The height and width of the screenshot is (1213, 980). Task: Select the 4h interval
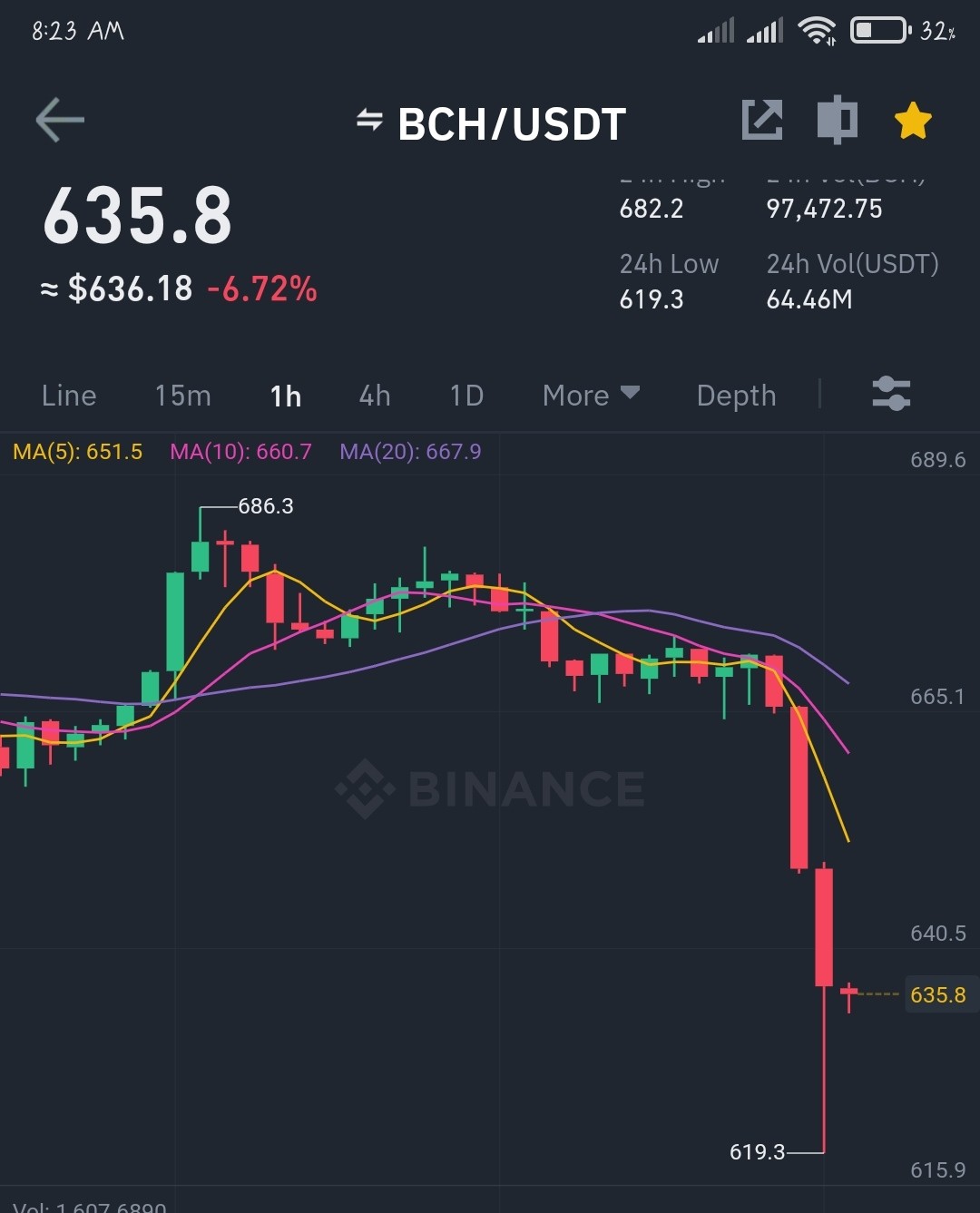[375, 396]
